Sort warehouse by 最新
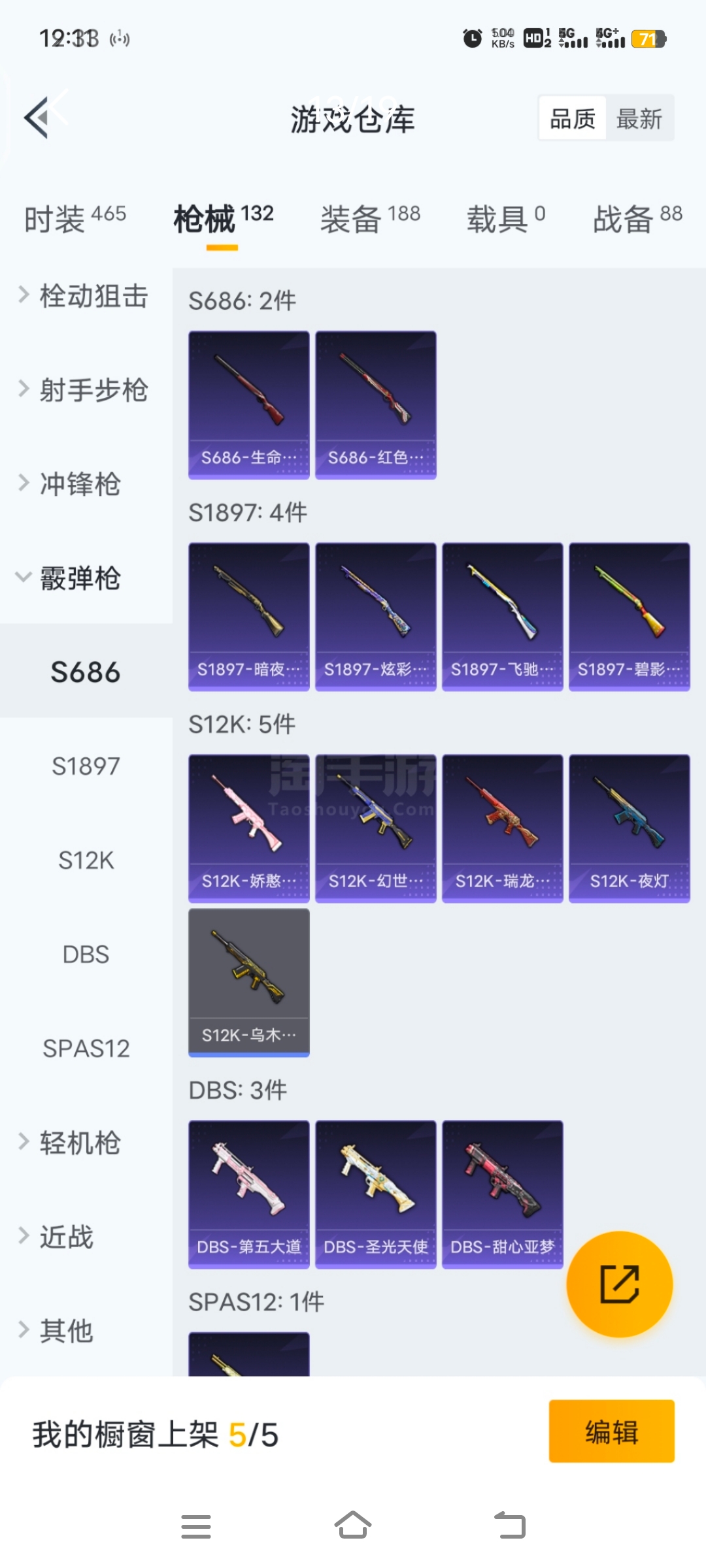Viewport: 706px width, 1568px height. 639,119
